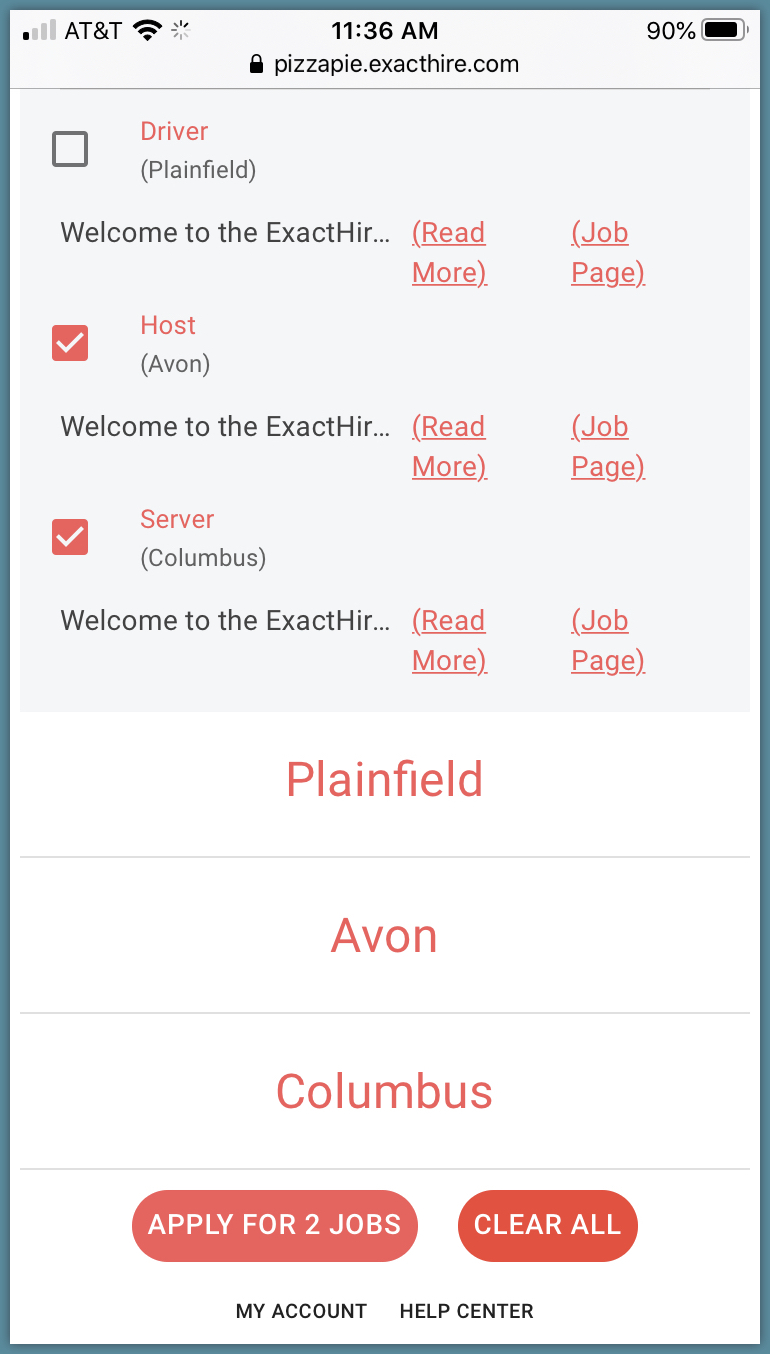Open the Job Page for Server

click(607, 640)
